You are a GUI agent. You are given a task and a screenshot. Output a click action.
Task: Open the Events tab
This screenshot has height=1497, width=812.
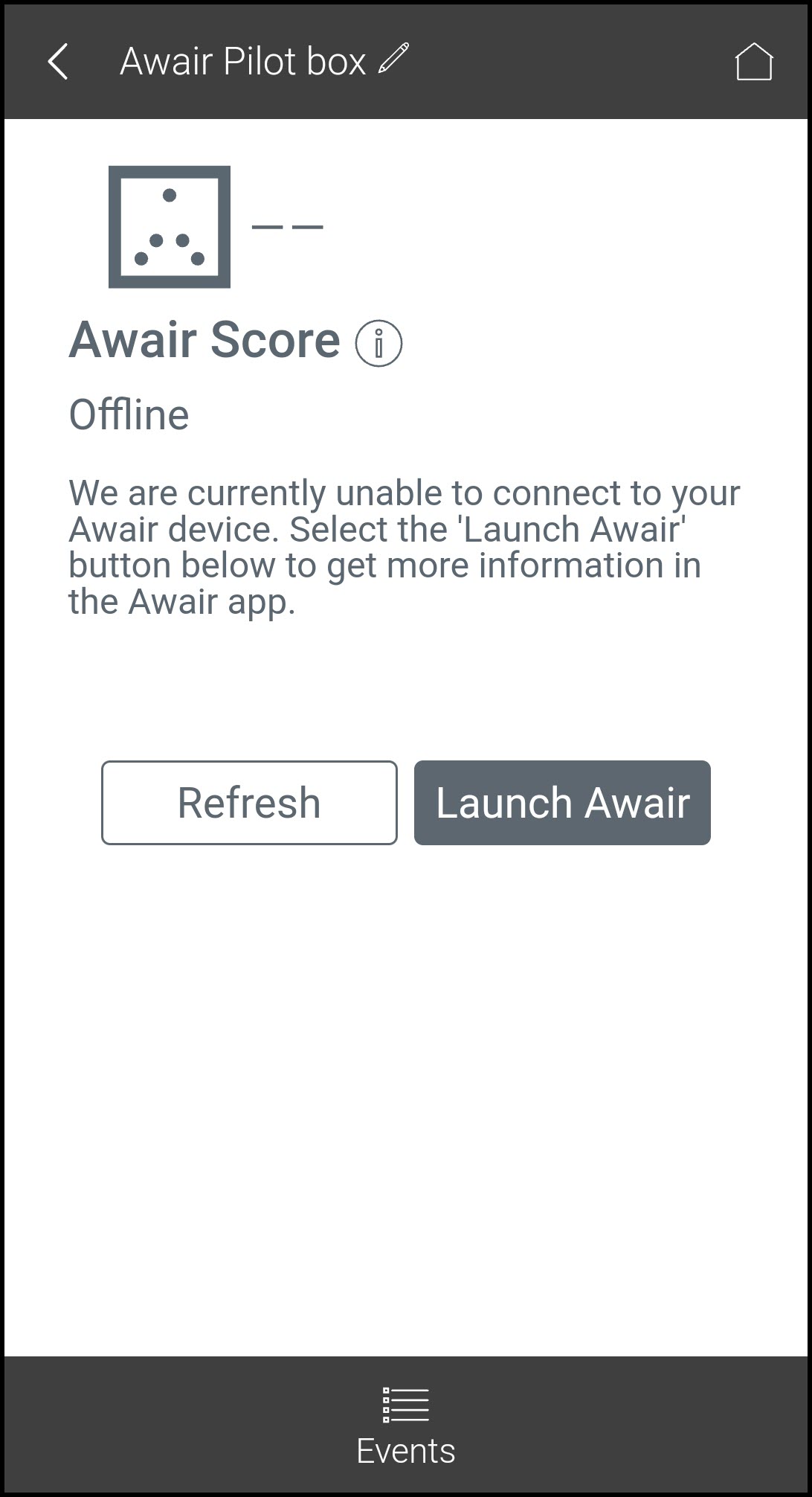coord(405,1426)
